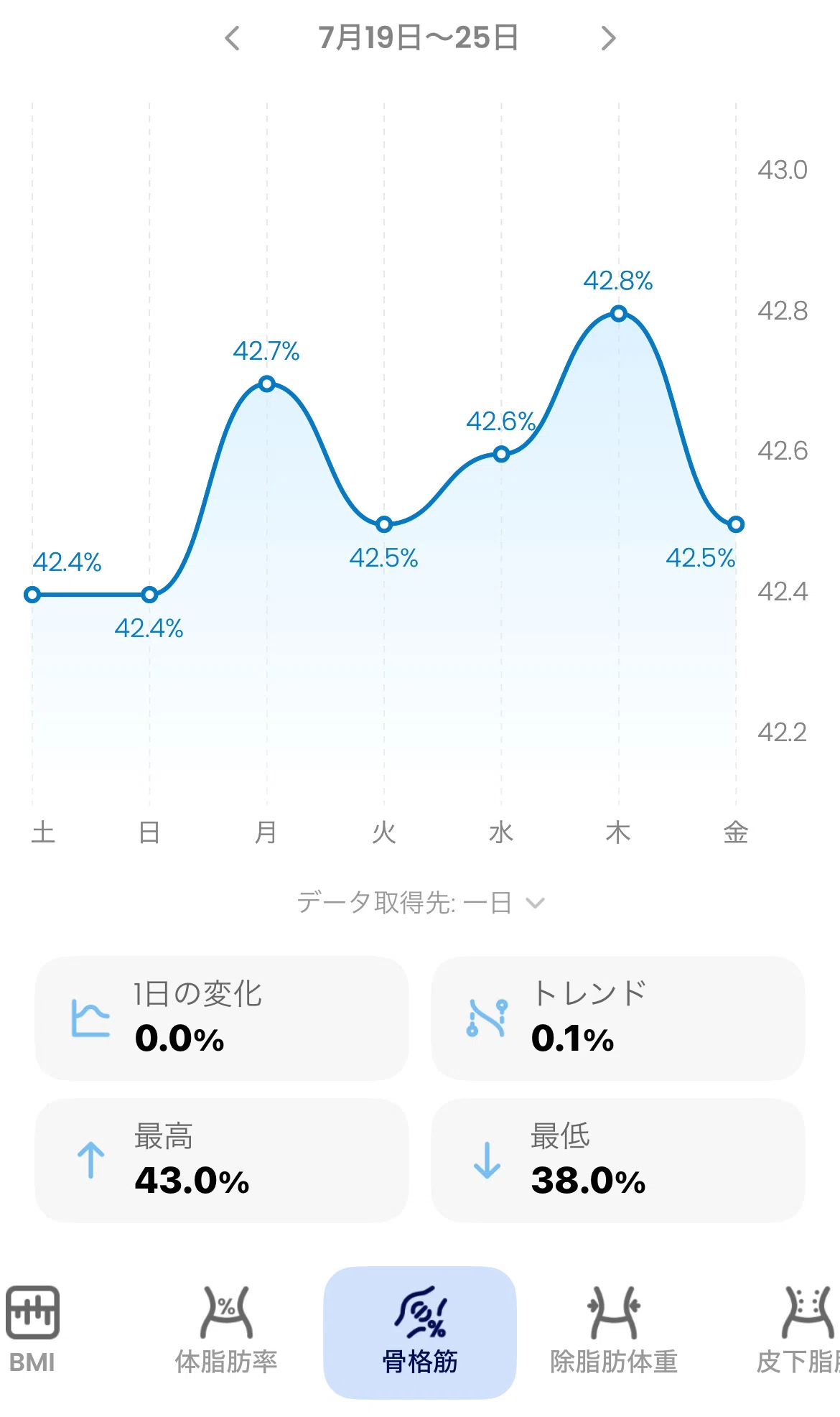Expand the データ取得先 dropdown
This screenshot has height=1417, width=840.
click(x=421, y=903)
